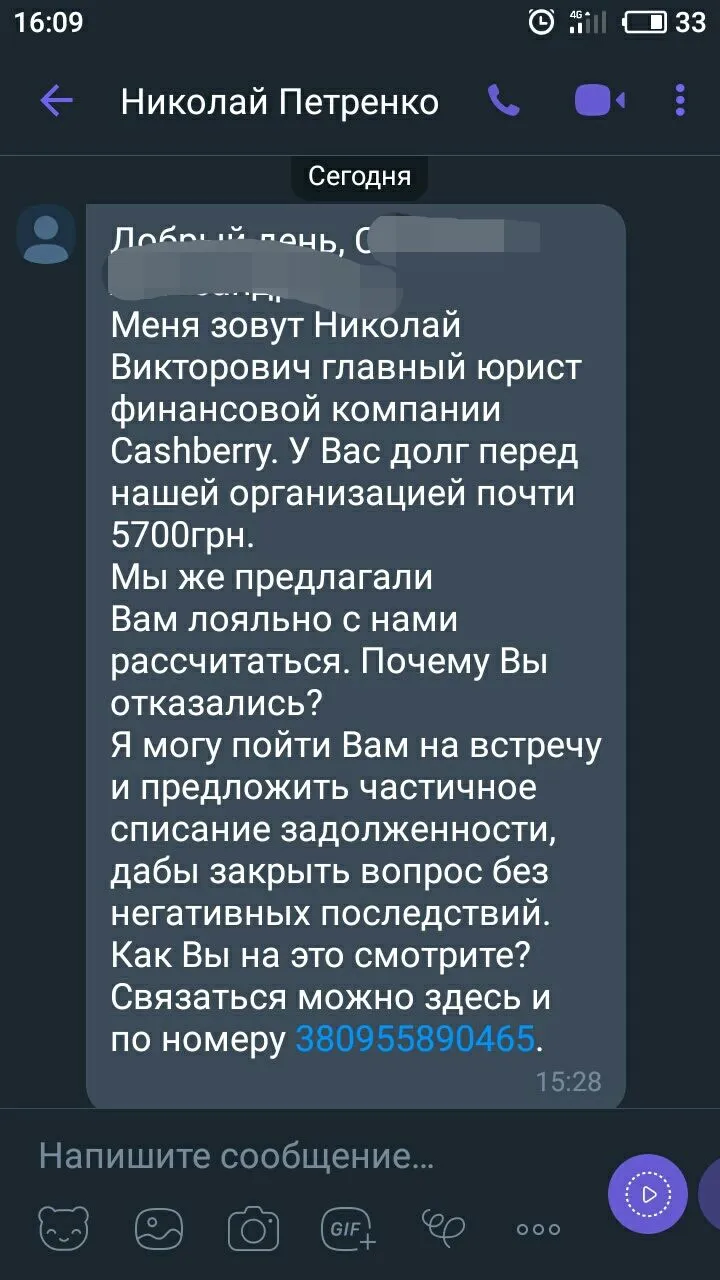Go back from Николай Петренко chat
This screenshot has height=1280, width=720.
(x=56, y=101)
